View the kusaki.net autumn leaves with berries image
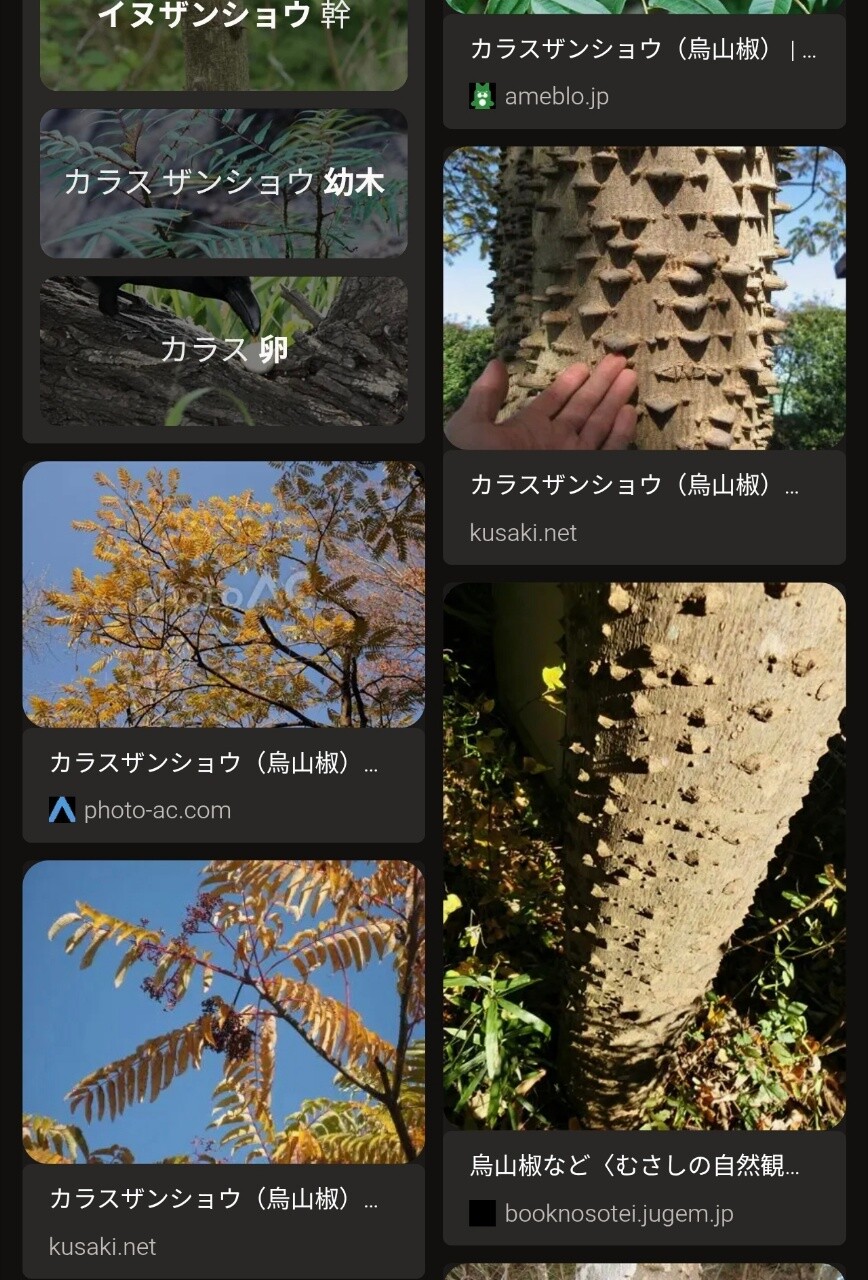Viewport: 868px width, 1280px height. click(223, 1010)
